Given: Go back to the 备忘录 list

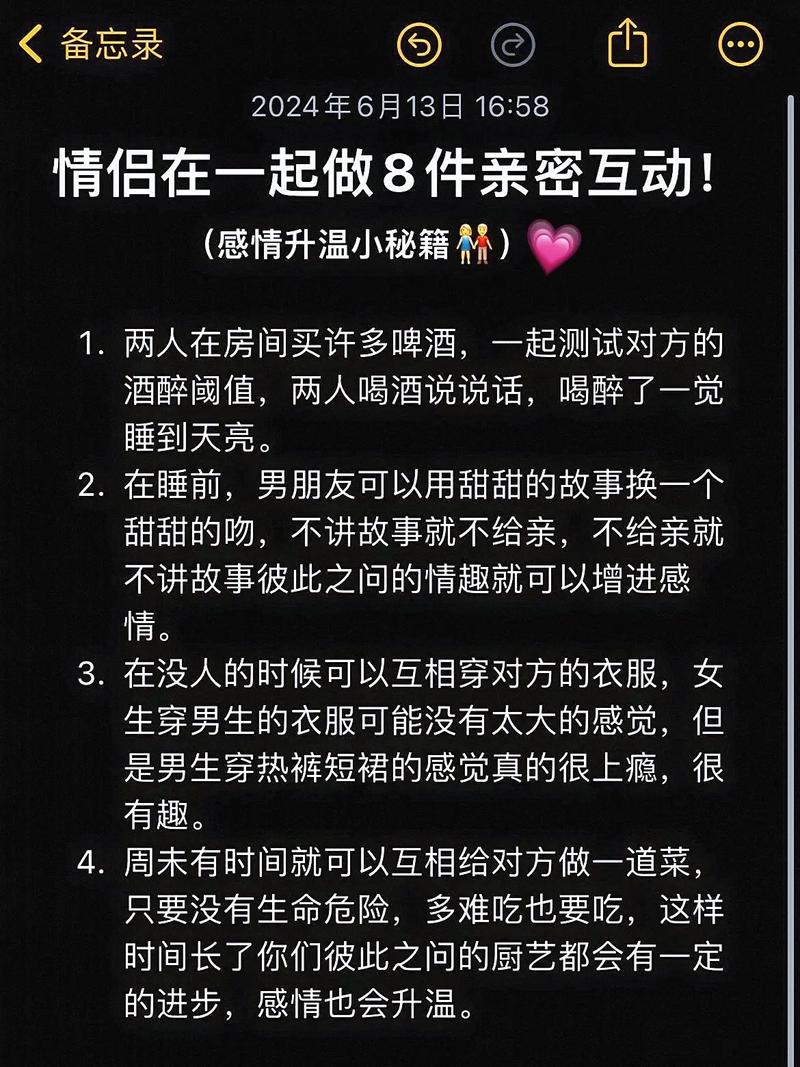Looking at the screenshot, I should [x=90, y=45].
